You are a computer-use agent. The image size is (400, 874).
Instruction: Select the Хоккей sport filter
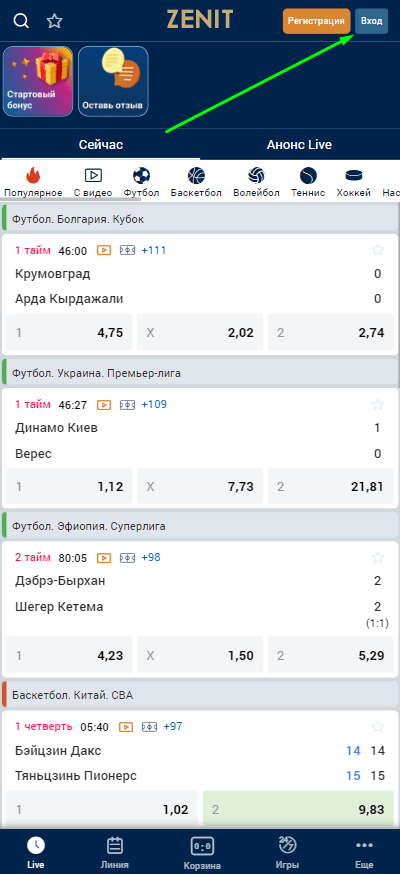353,183
